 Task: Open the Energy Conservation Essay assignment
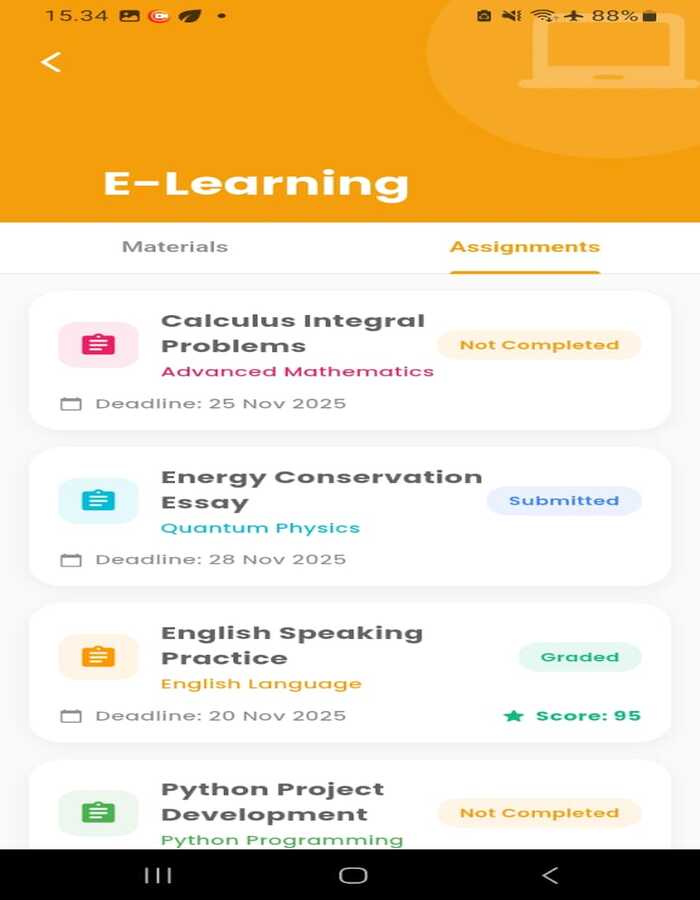(x=320, y=490)
